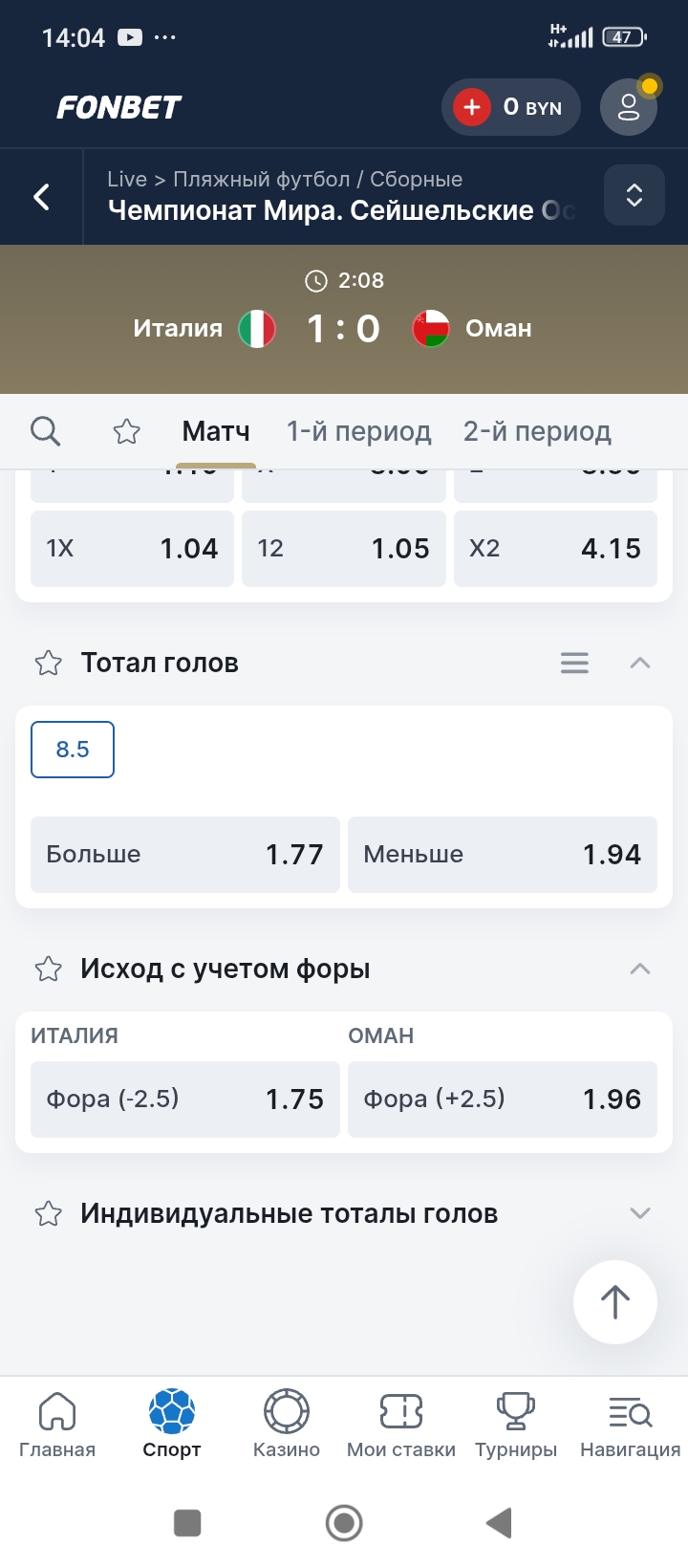Open list view for Тотал голов
The height and width of the screenshot is (1568, 688).
tap(574, 663)
